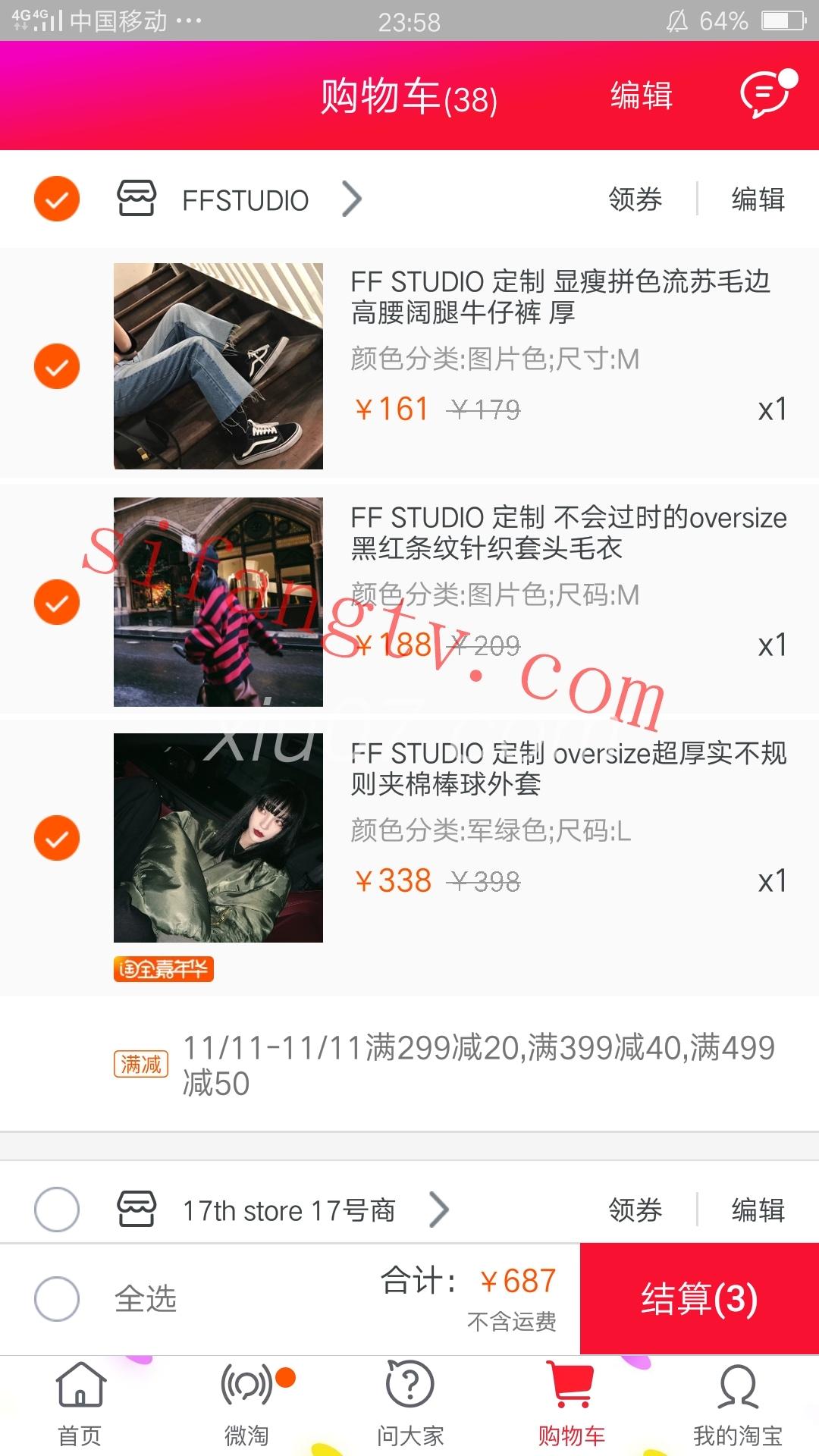Viewport: 819px width, 1456px height.
Task: Select the 17th store checkbox
Action: pyautogui.click(x=57, y=1210)
